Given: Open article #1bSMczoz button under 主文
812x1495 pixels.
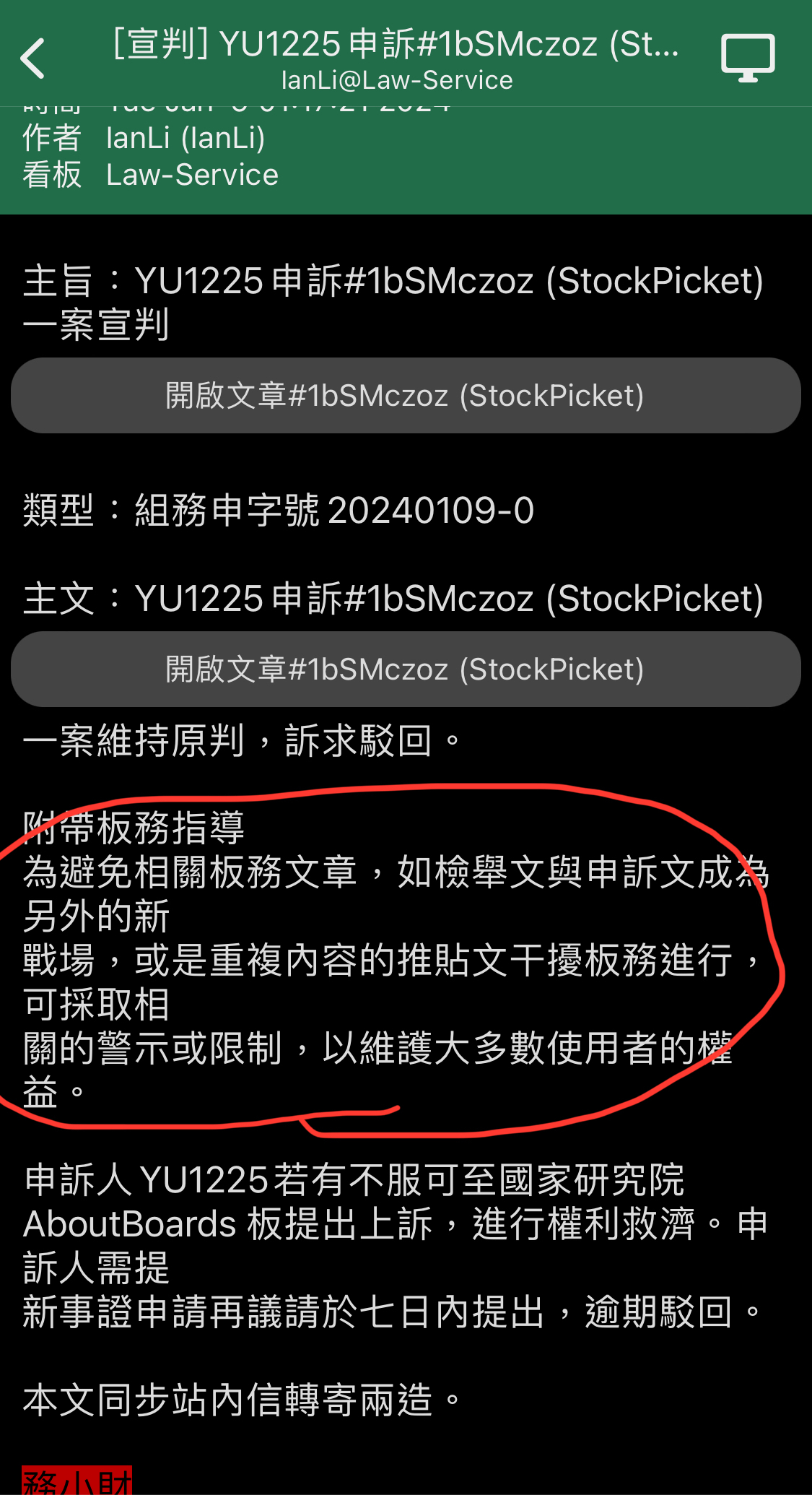Looking at the screenshot, I should point(406,669).
